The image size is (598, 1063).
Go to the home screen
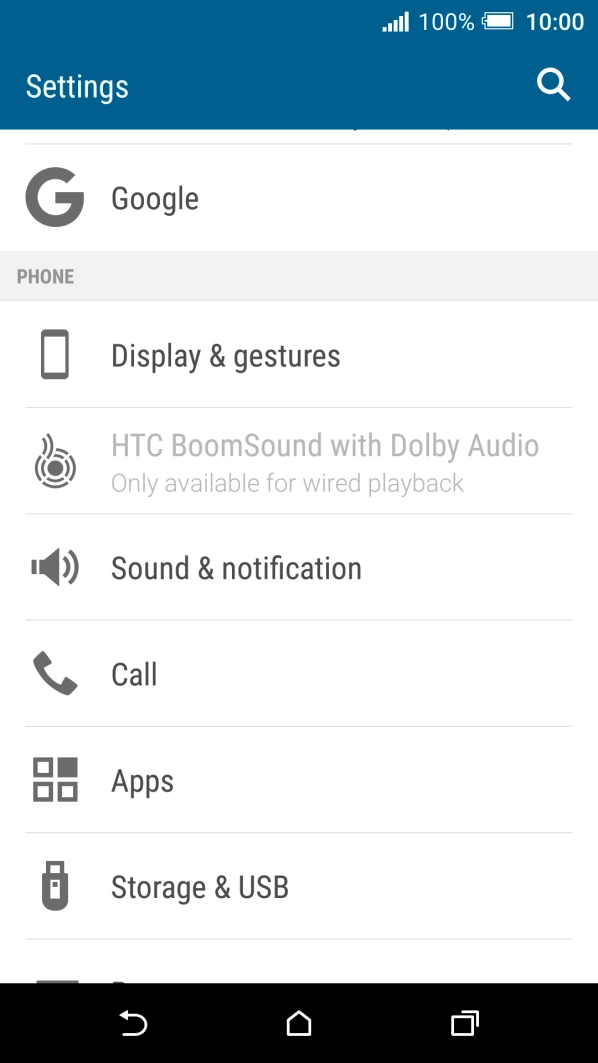(299, 1023)
